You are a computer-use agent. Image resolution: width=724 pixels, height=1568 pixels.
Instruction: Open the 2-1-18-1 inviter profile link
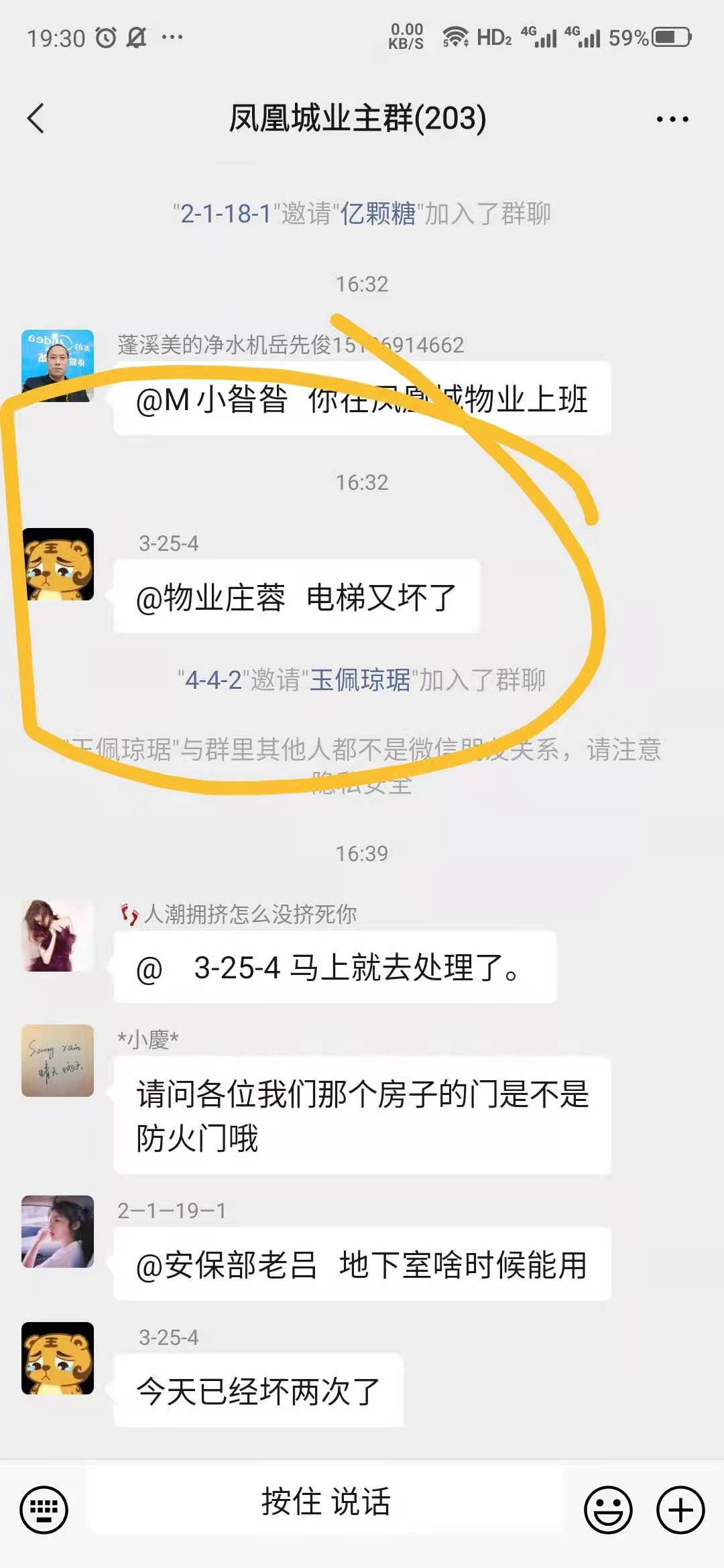(225, 214)
